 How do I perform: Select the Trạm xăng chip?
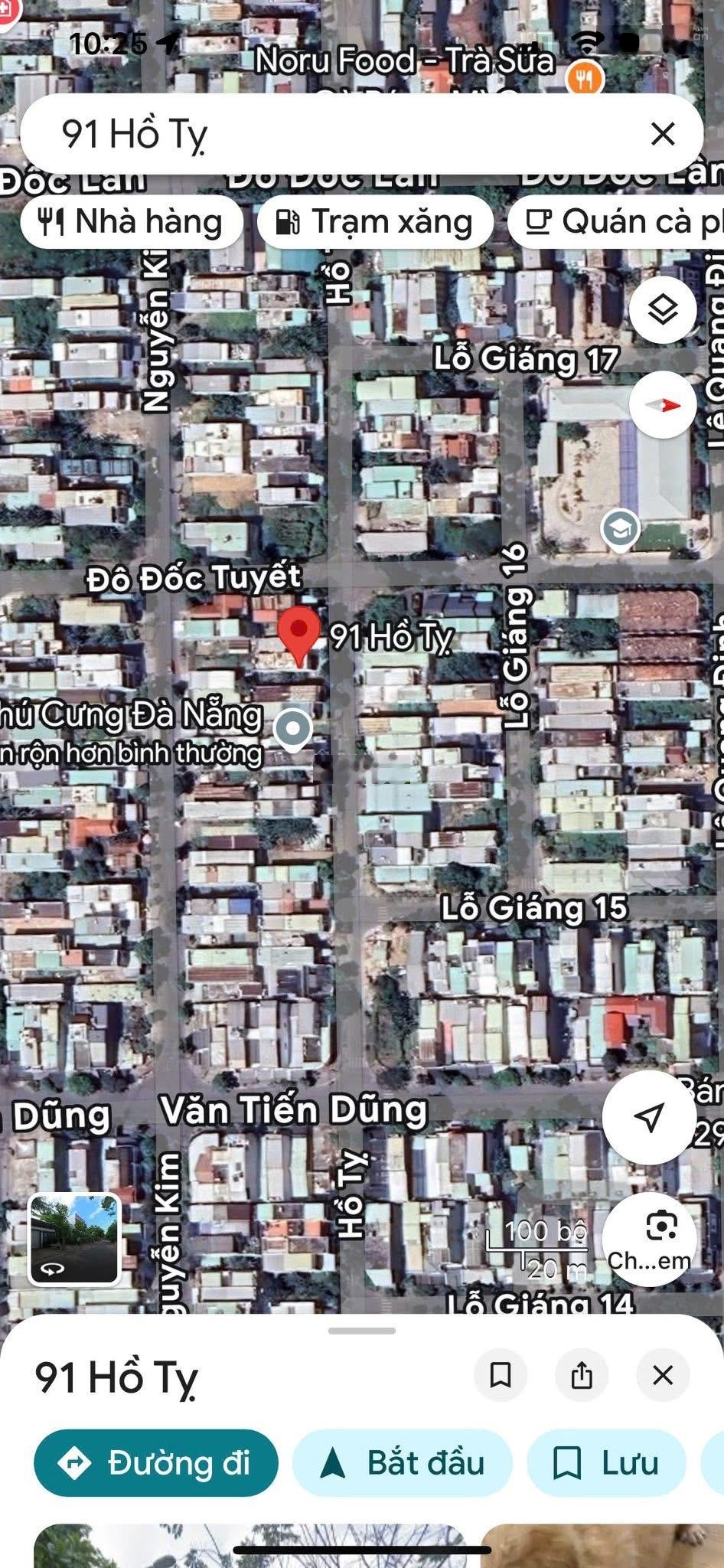(x=375, y=222)
